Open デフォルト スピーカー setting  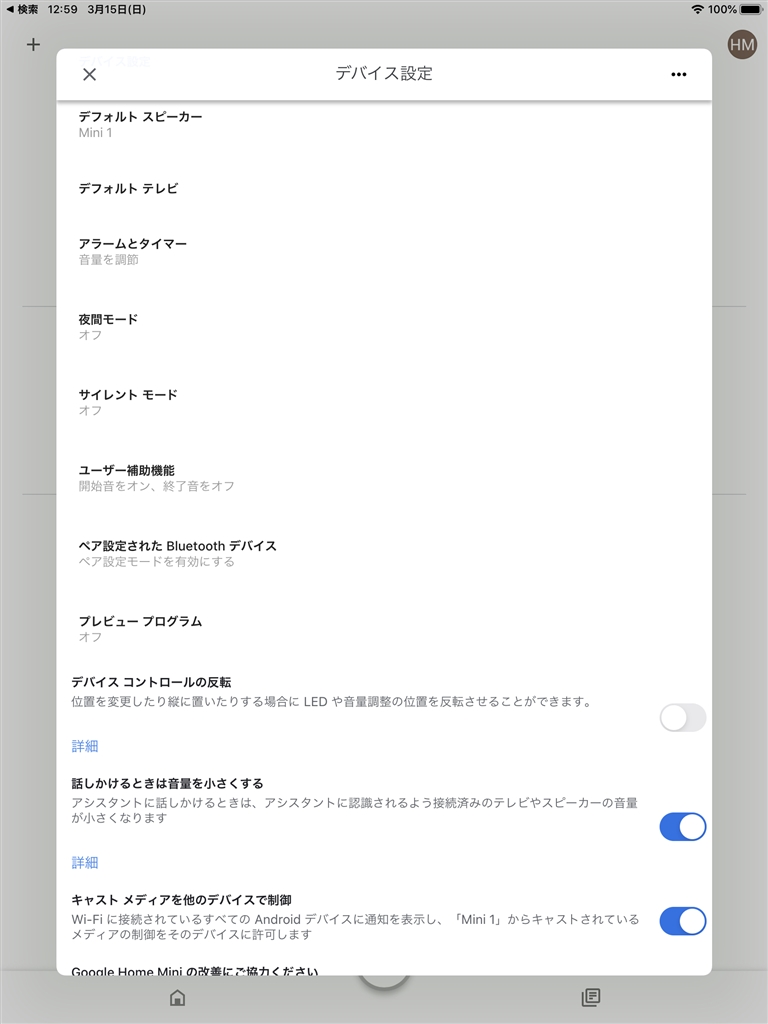(x=140, y=124)
